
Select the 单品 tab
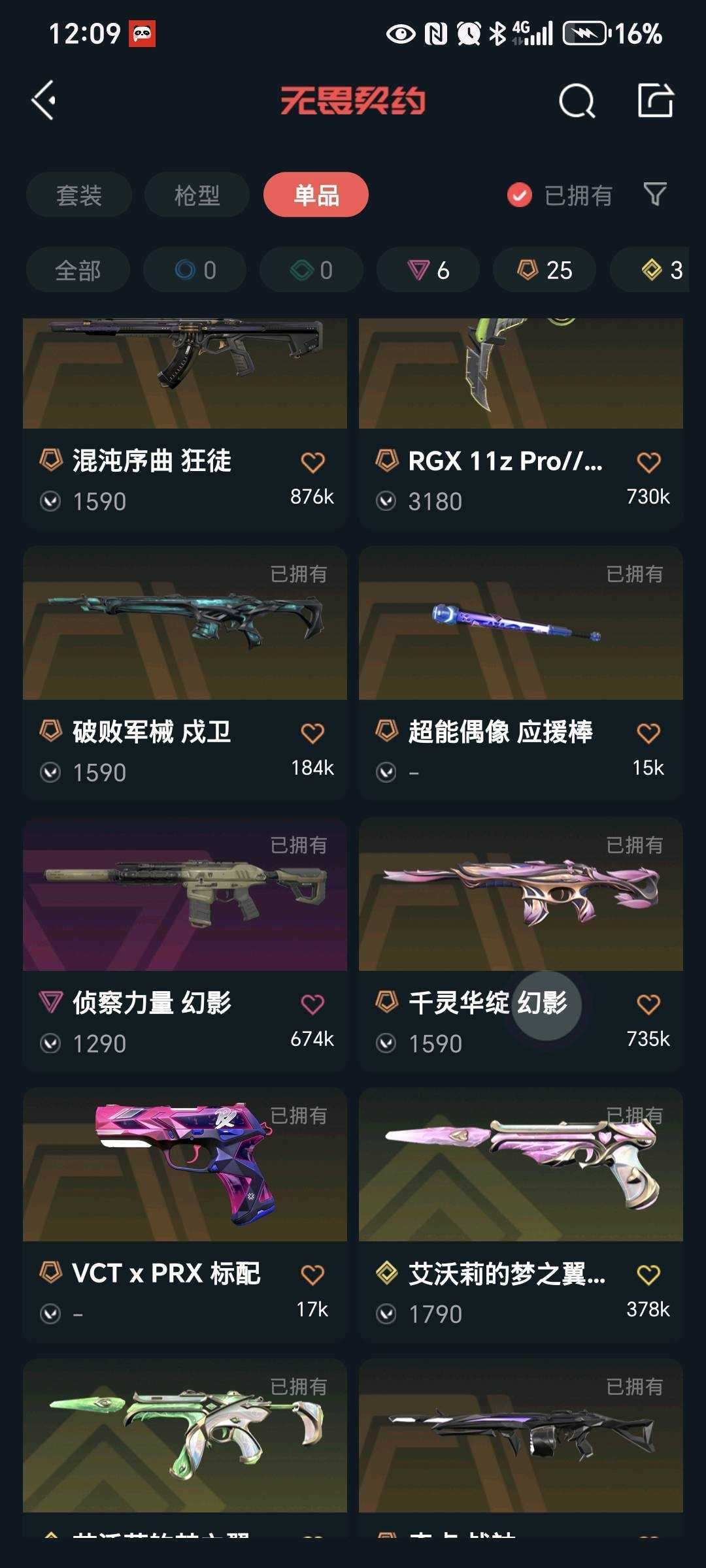[316, 195]
